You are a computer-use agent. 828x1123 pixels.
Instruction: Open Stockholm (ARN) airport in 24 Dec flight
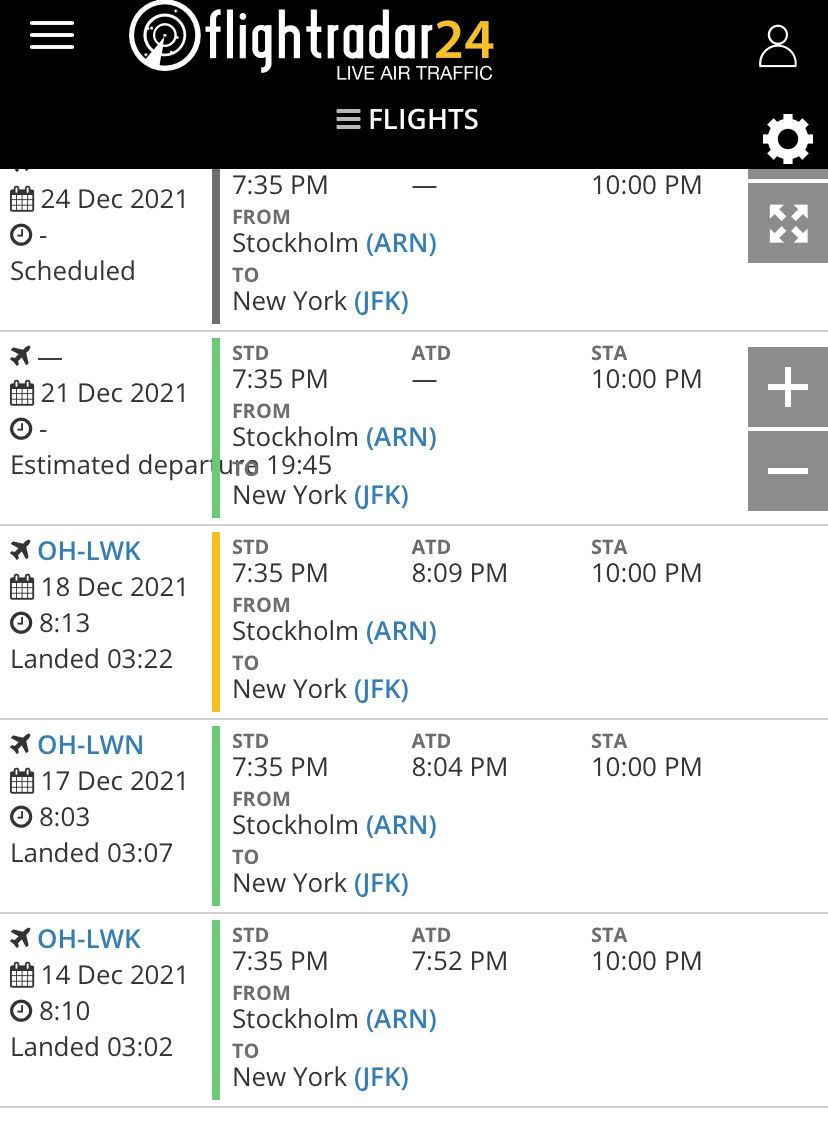pos(401,244)
